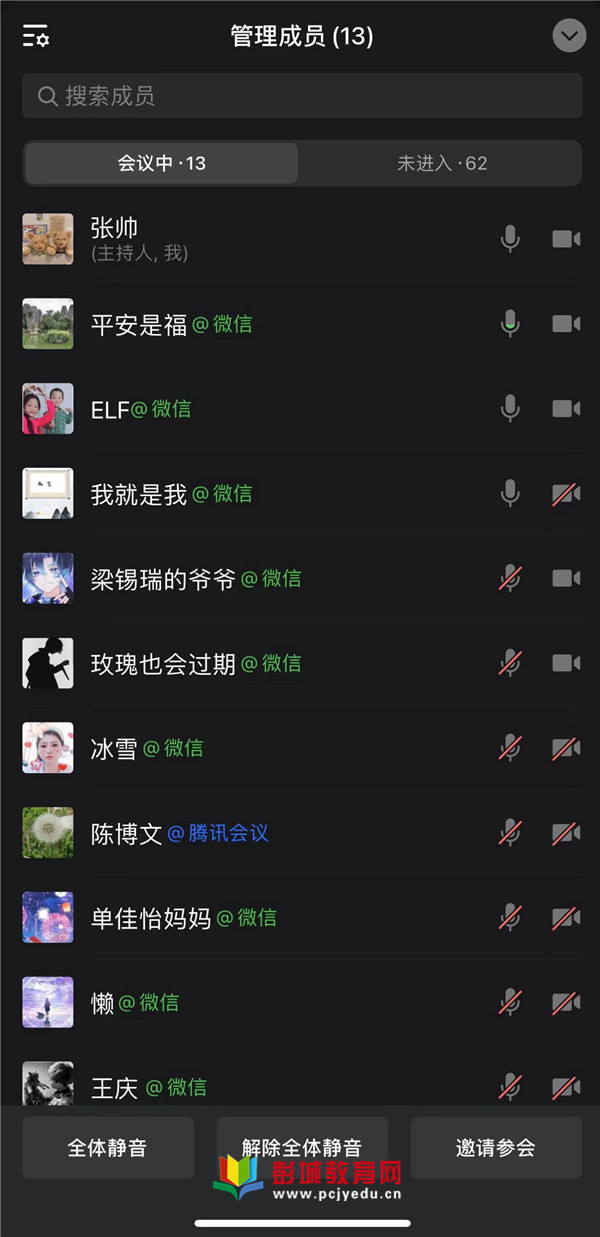Tap 我就是我's microphone icon

[510, 493]
